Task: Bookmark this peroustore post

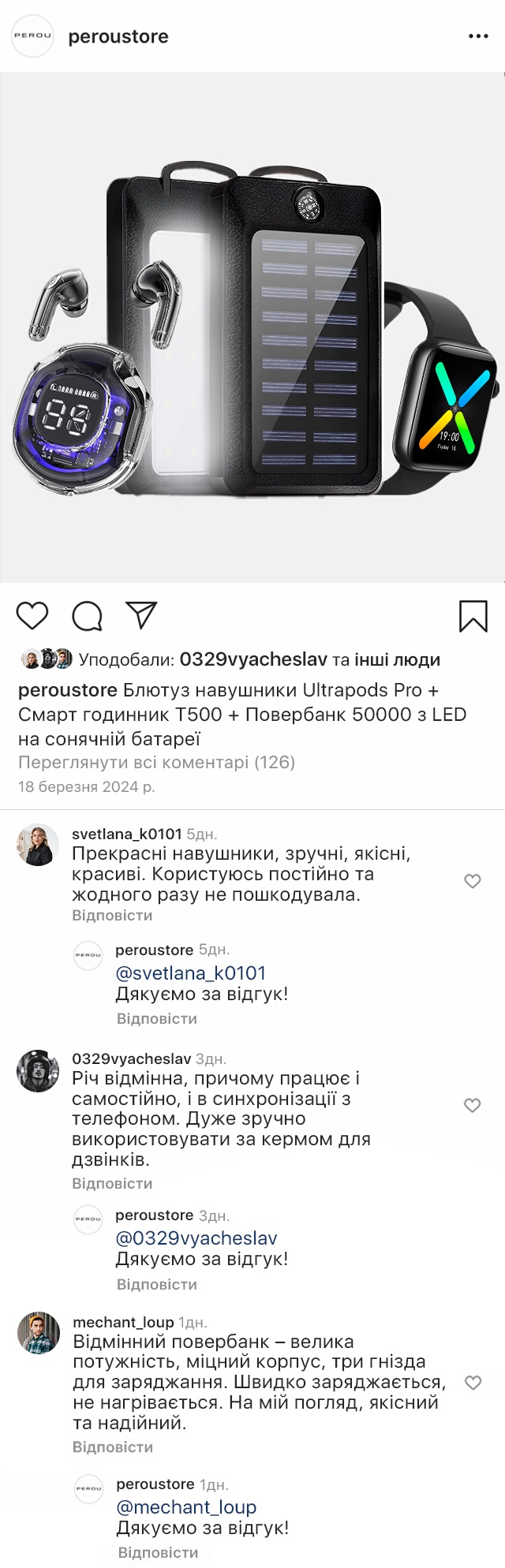Action: click(x=473, y=616)
